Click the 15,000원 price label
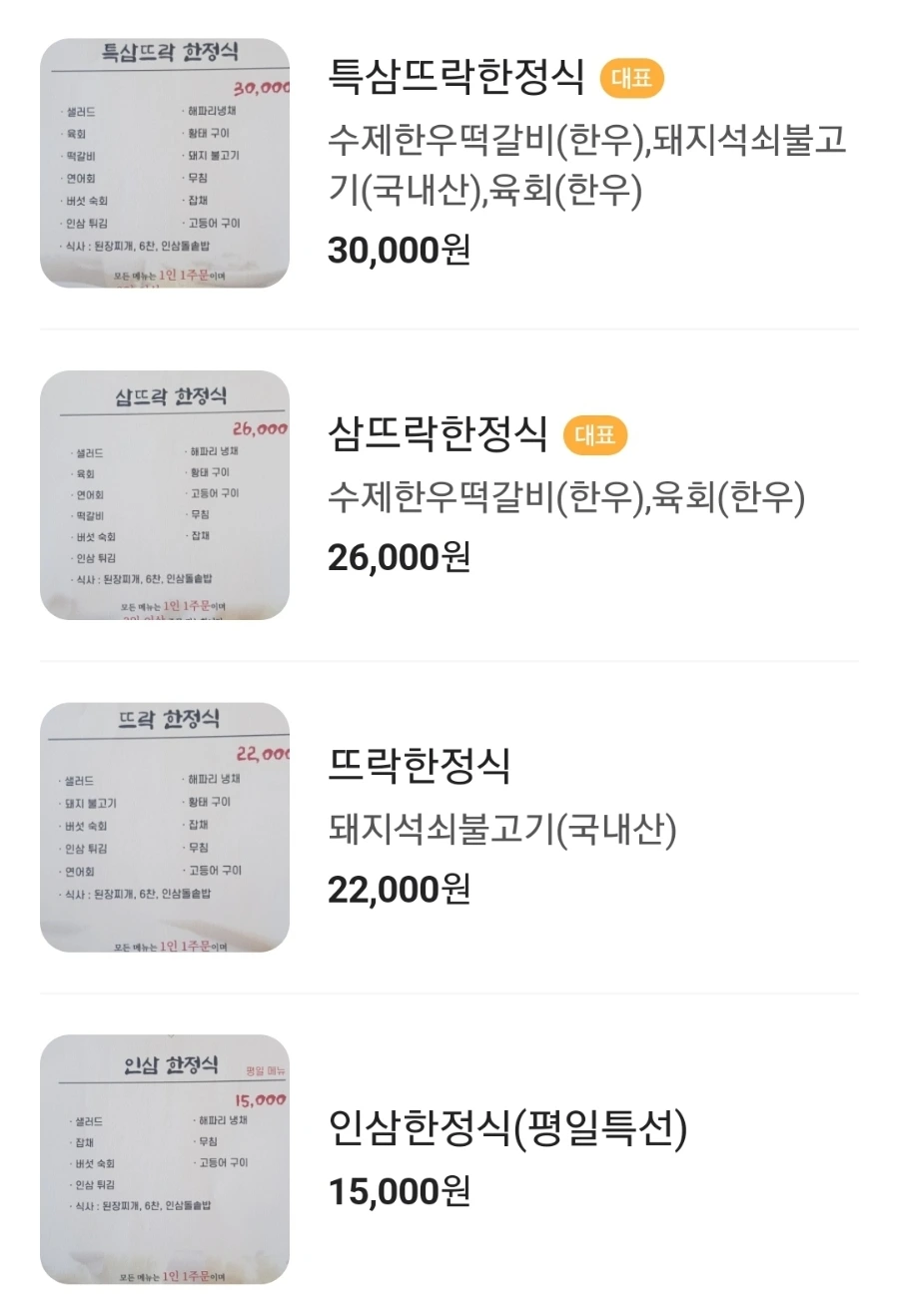The image size is (899, 1316). click(x=400, y=1190)
